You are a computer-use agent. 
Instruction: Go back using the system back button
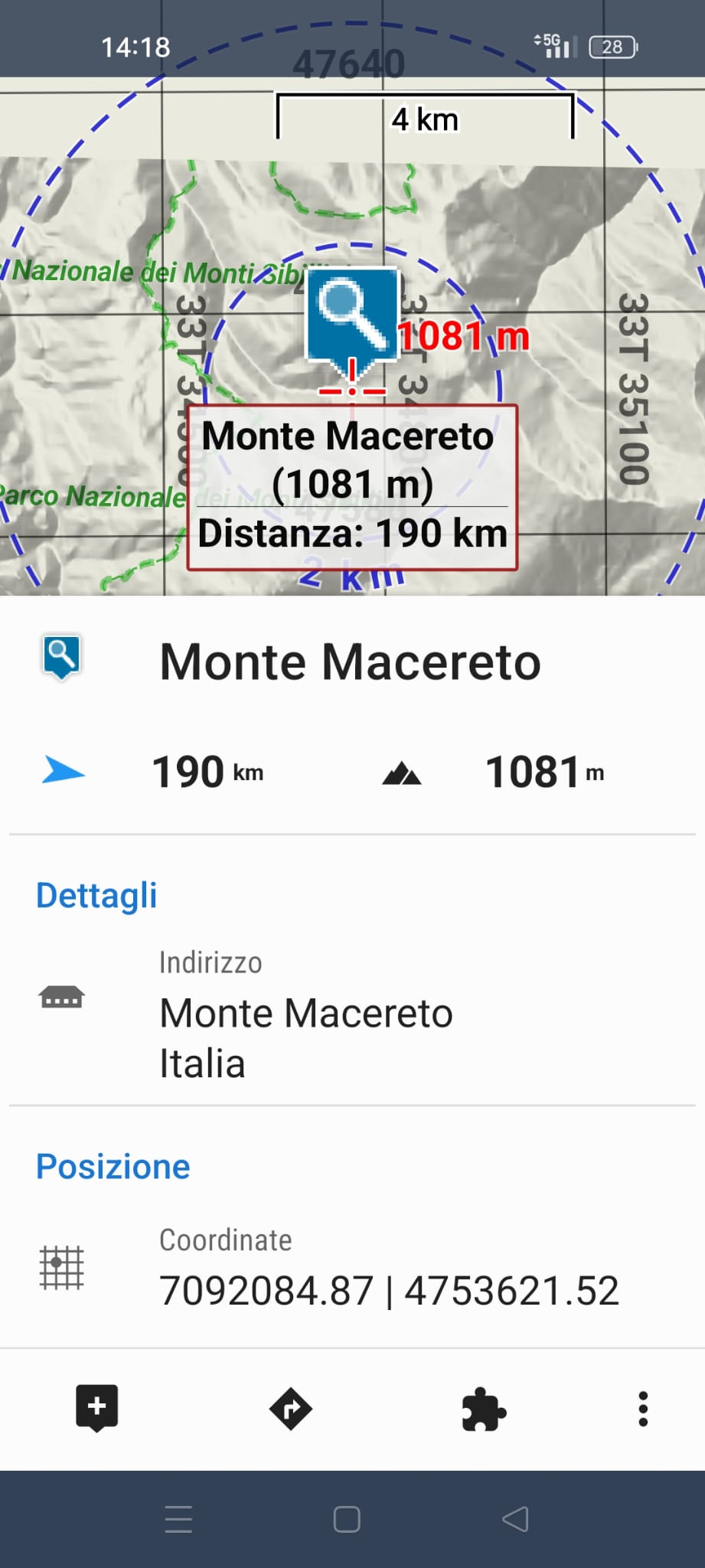tap(515, 1519)
